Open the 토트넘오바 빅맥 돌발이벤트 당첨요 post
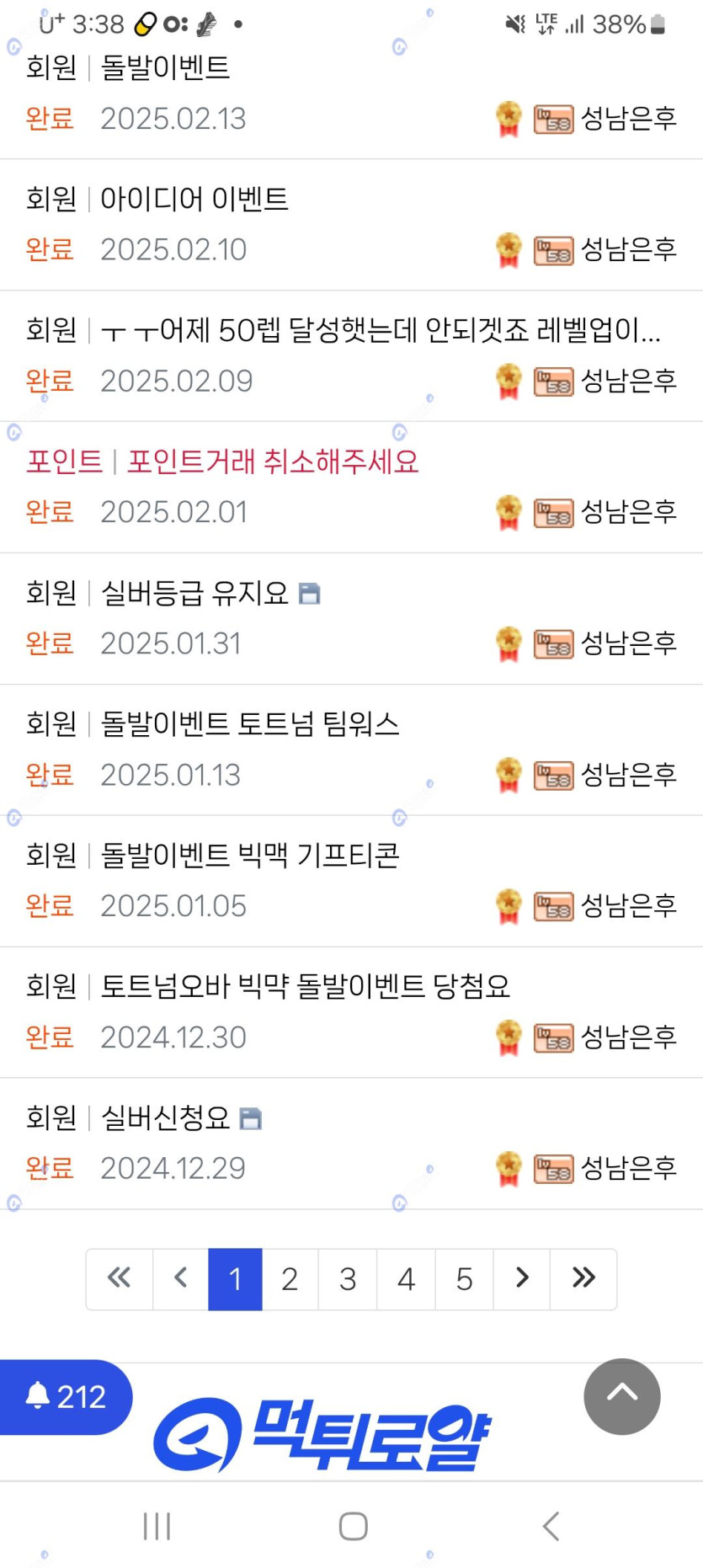Screen dimensions: 703x1568 tap(305, 986)
